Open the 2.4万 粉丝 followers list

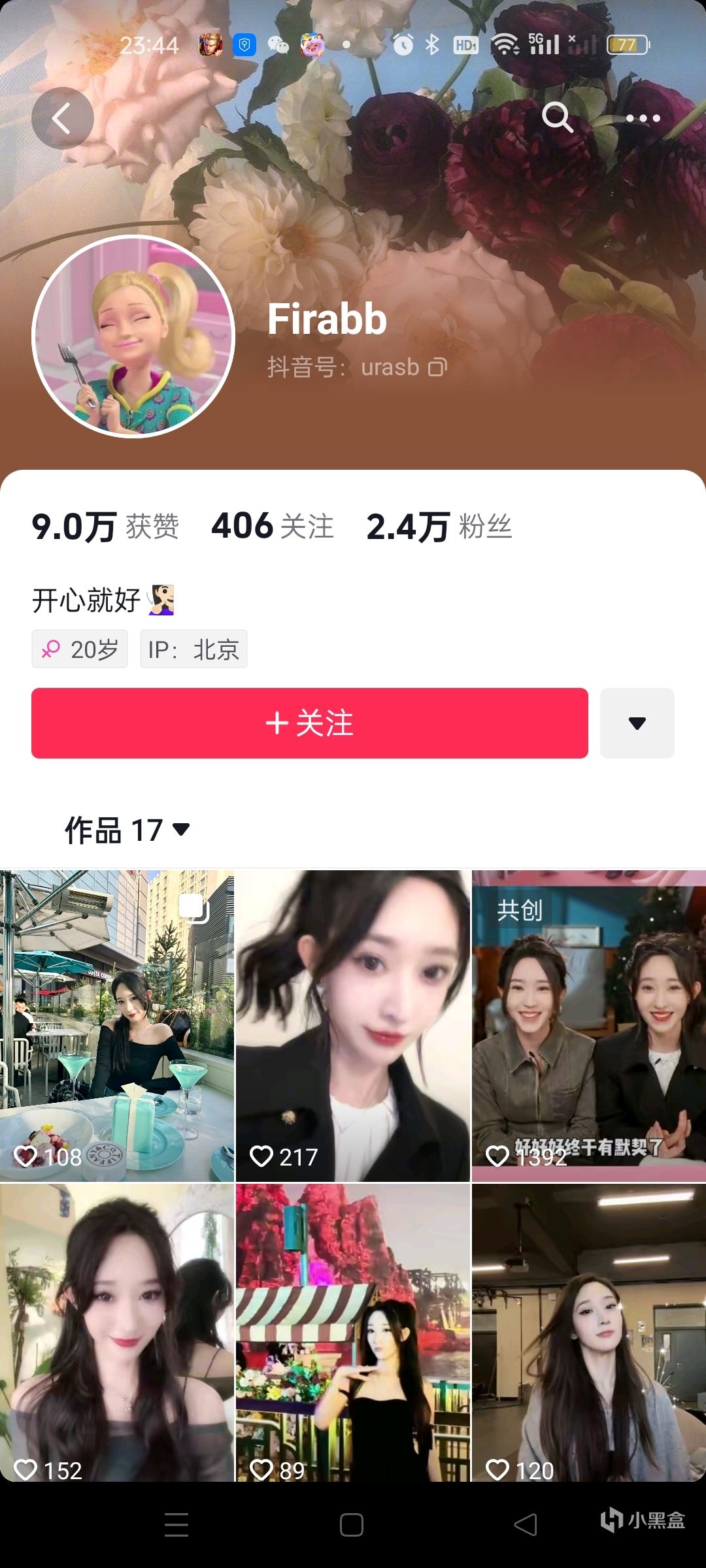pyautogui.click(x=439, y=527)
